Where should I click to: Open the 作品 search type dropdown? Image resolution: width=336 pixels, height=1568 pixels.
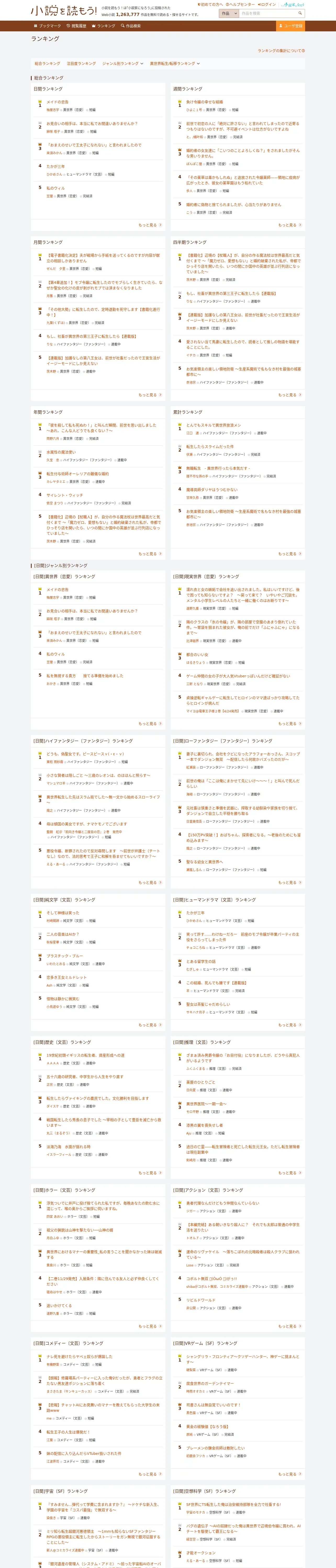[x=229, y=13]
